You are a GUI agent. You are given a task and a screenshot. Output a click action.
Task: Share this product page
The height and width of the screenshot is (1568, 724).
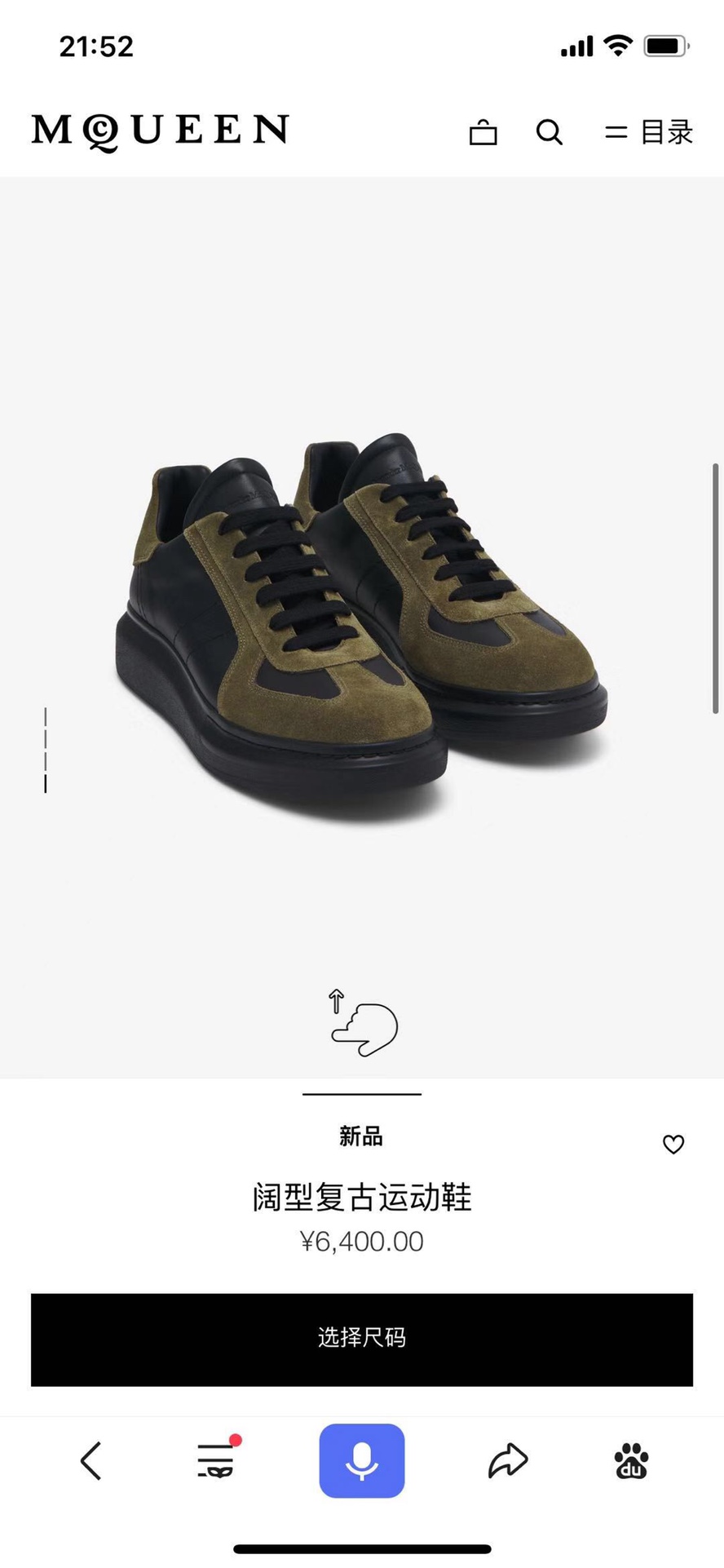point(508,1460)
